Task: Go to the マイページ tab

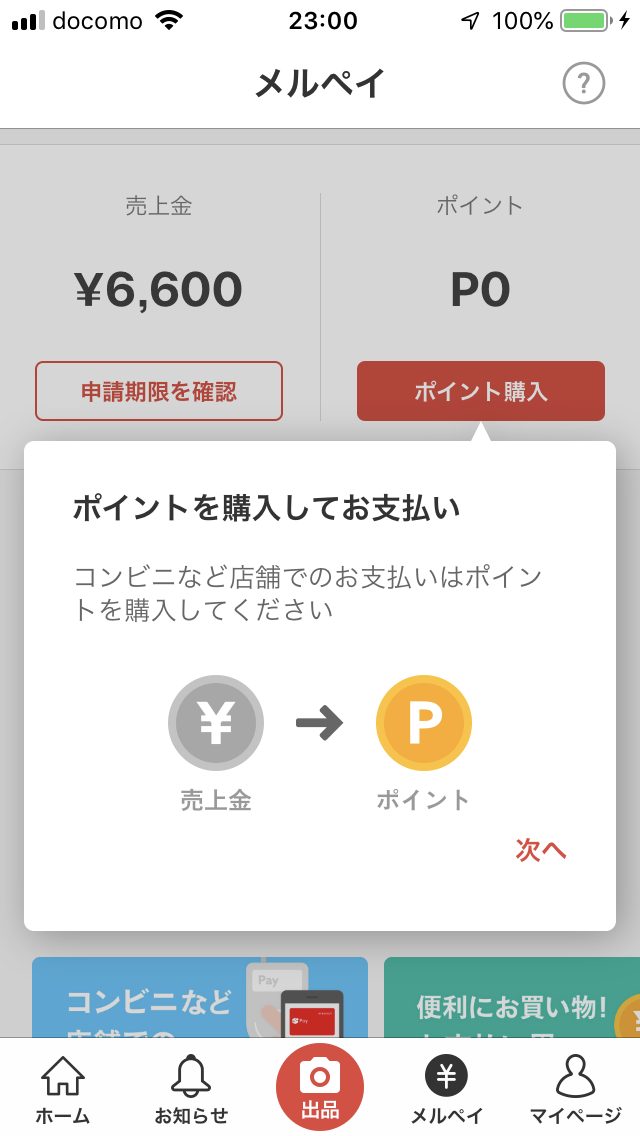Action: point(575,1089)
